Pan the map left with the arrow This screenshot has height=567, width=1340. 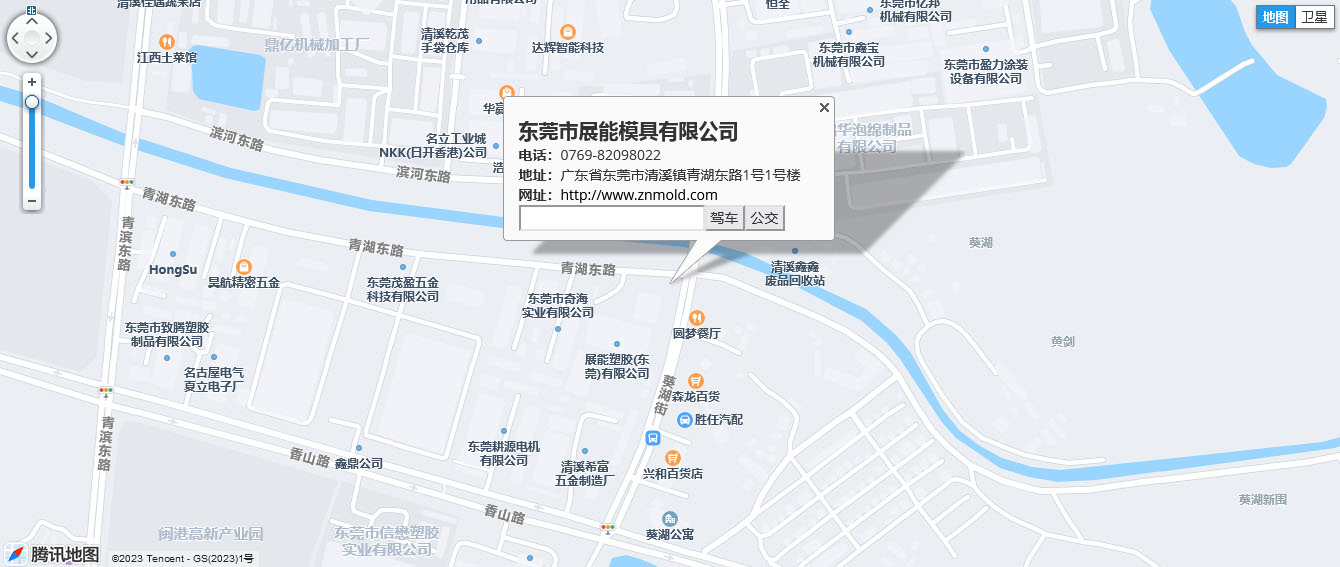pyautogui.click(x=14, y=38)
